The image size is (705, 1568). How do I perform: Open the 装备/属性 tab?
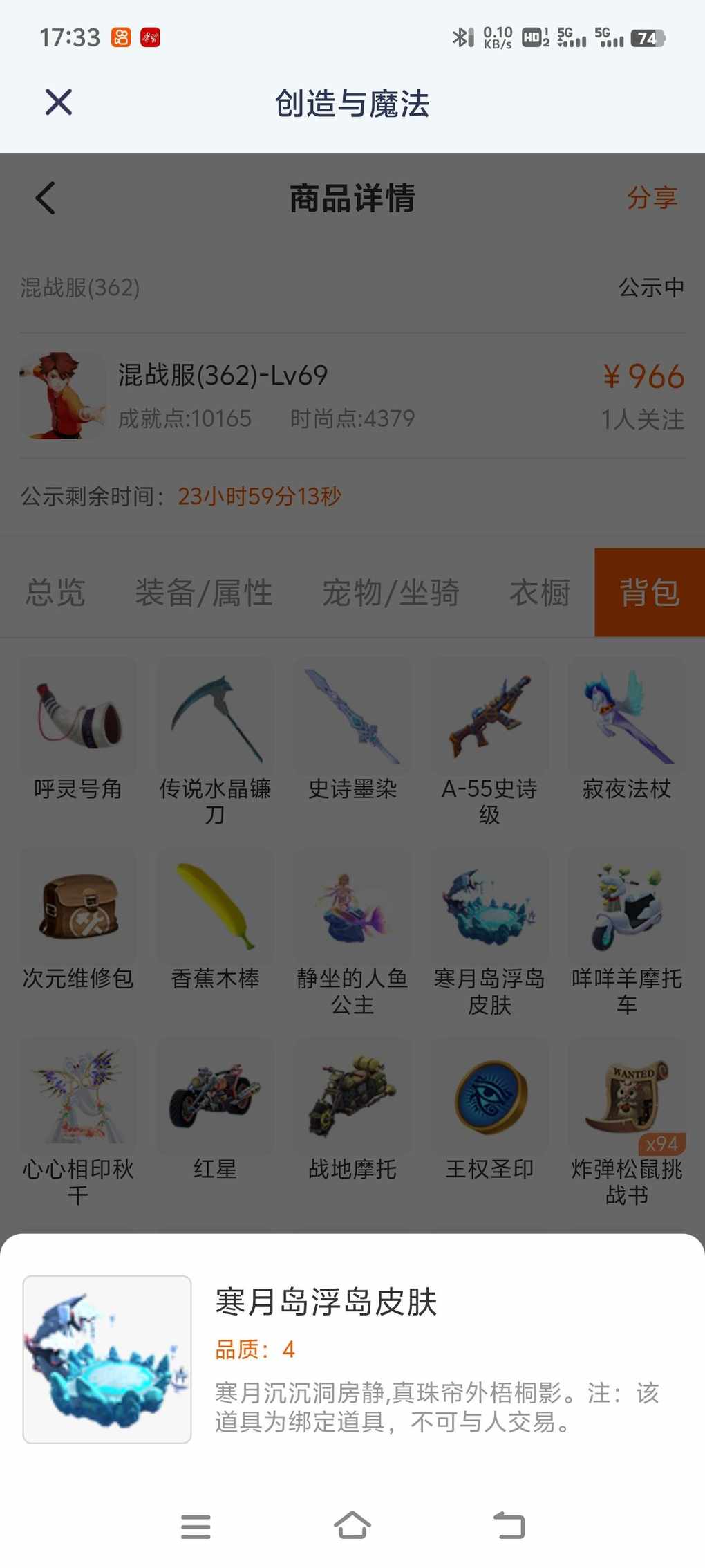click(x=204, y=593)
